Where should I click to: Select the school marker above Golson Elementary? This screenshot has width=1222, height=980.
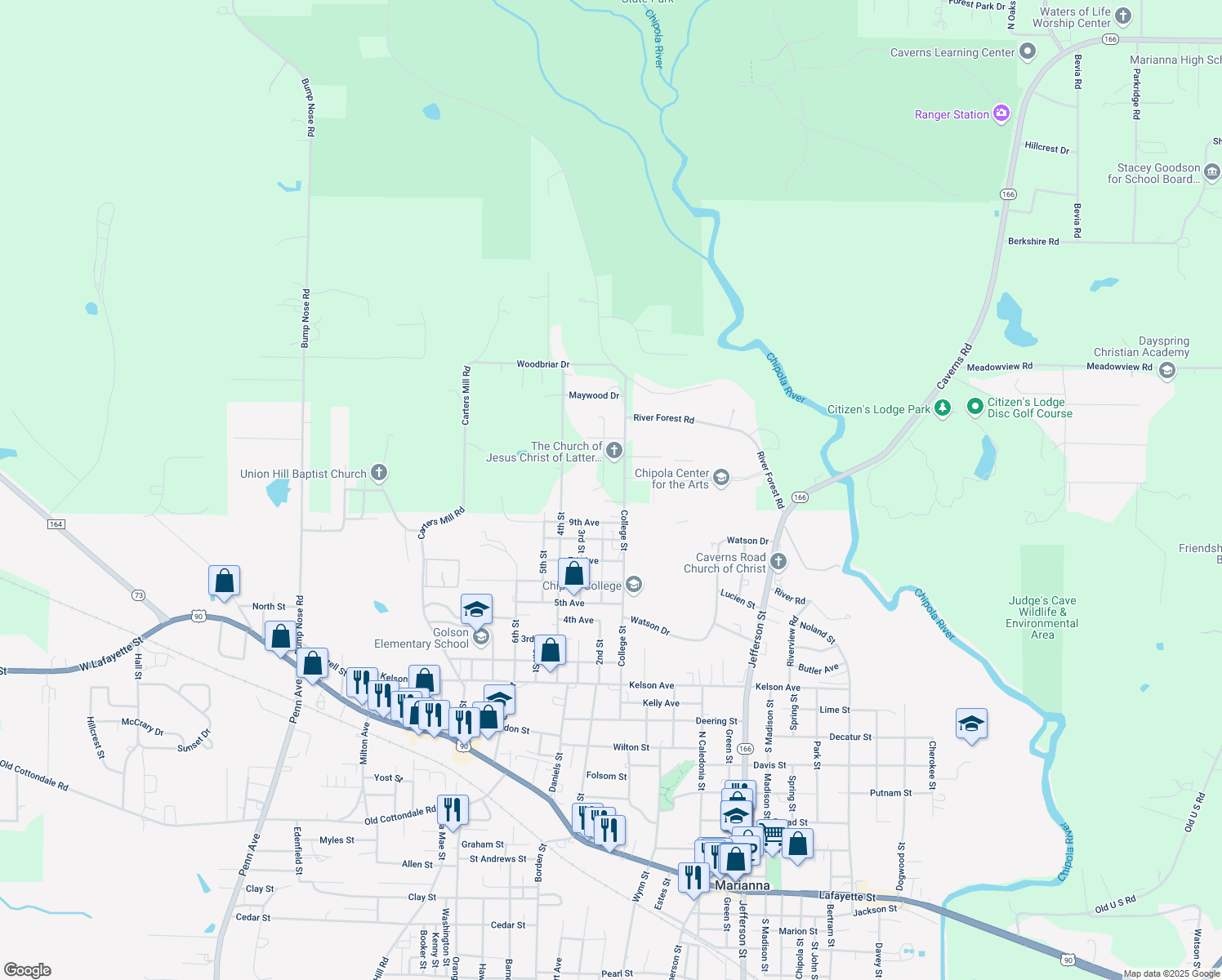click(x=476, y=609)
